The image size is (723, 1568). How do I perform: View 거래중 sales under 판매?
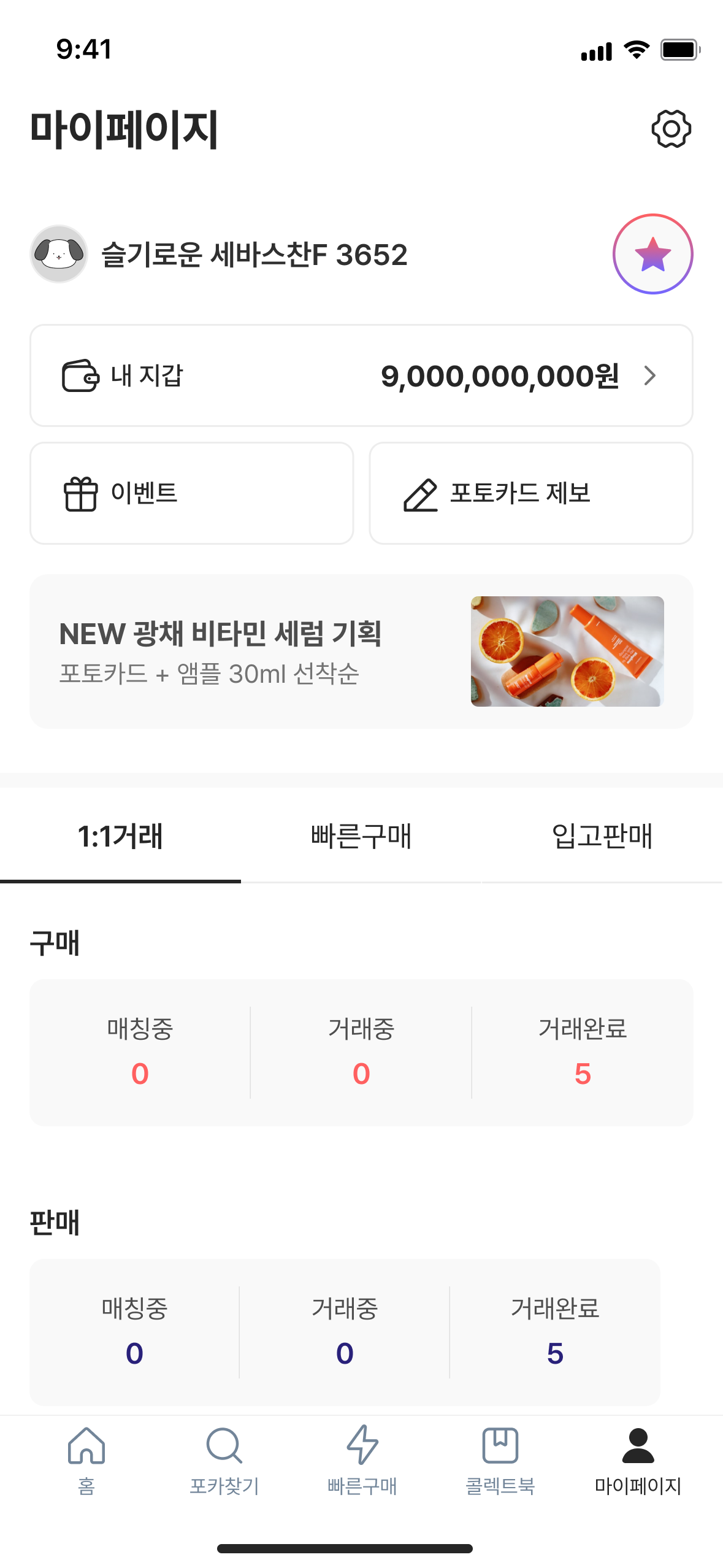(x=345, y=1332)
